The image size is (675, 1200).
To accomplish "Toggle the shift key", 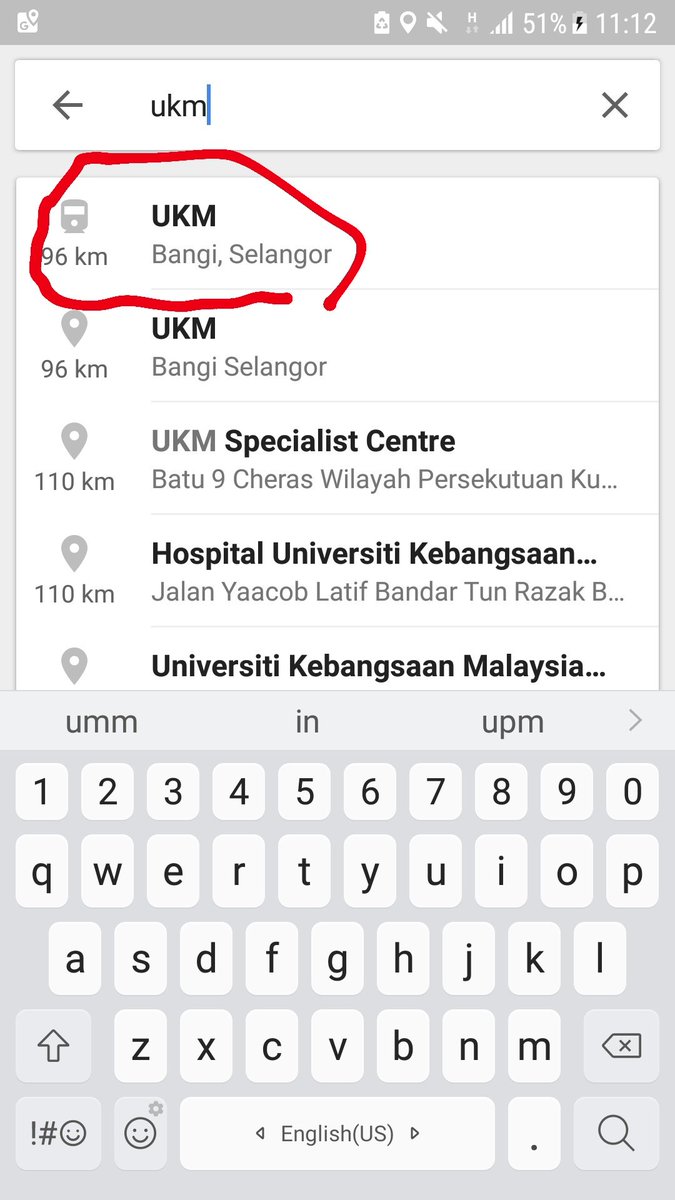I will tap(52, 1047).
